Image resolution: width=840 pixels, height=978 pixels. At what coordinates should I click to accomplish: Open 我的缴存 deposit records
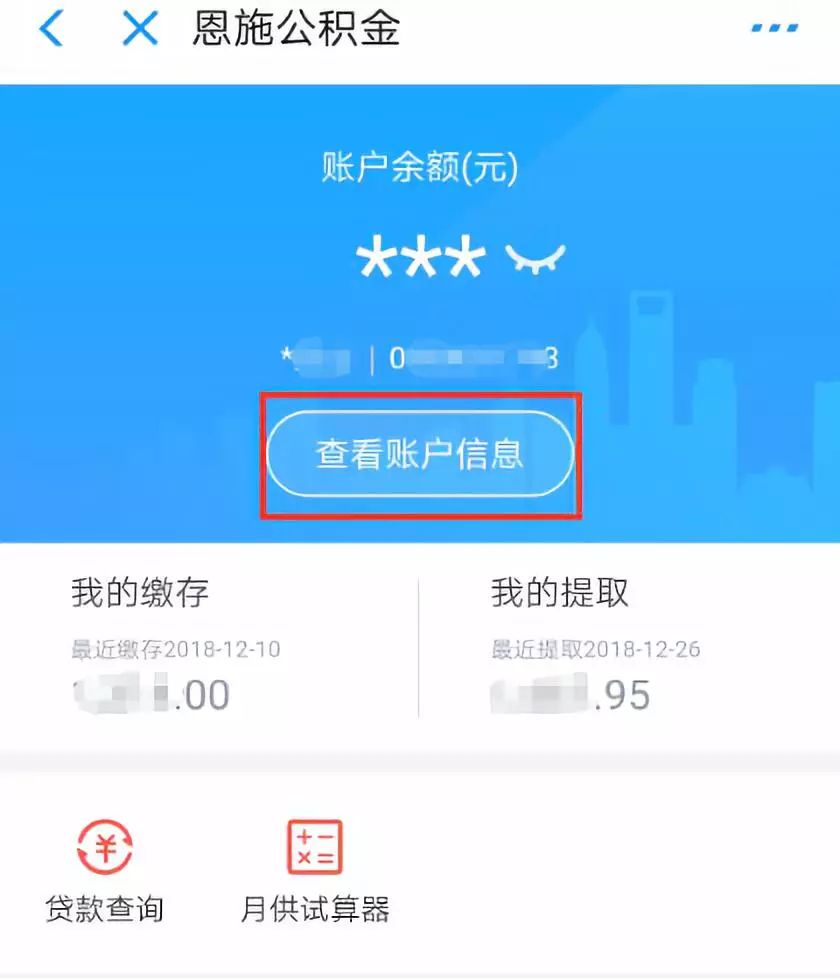(210, 645)
